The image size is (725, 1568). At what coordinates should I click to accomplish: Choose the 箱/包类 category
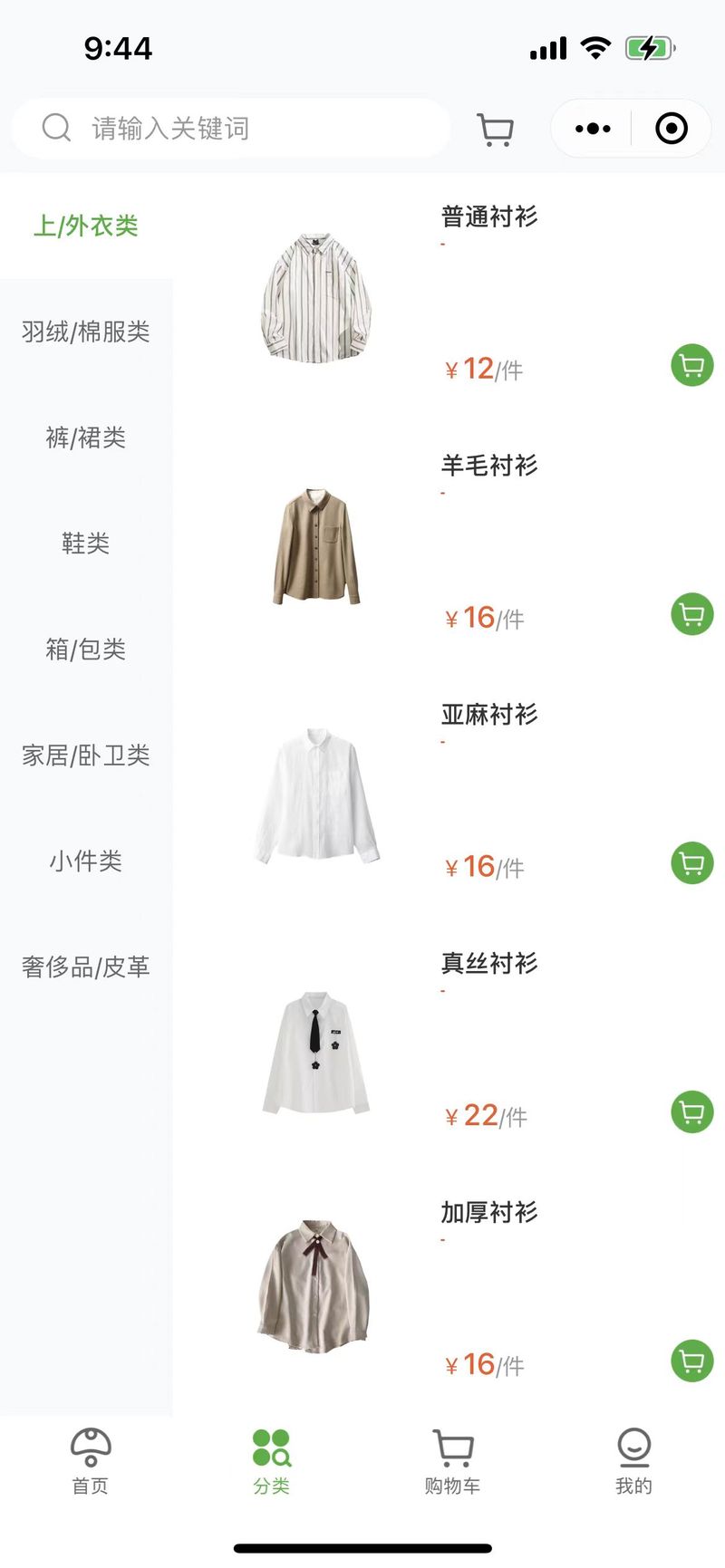86,649
